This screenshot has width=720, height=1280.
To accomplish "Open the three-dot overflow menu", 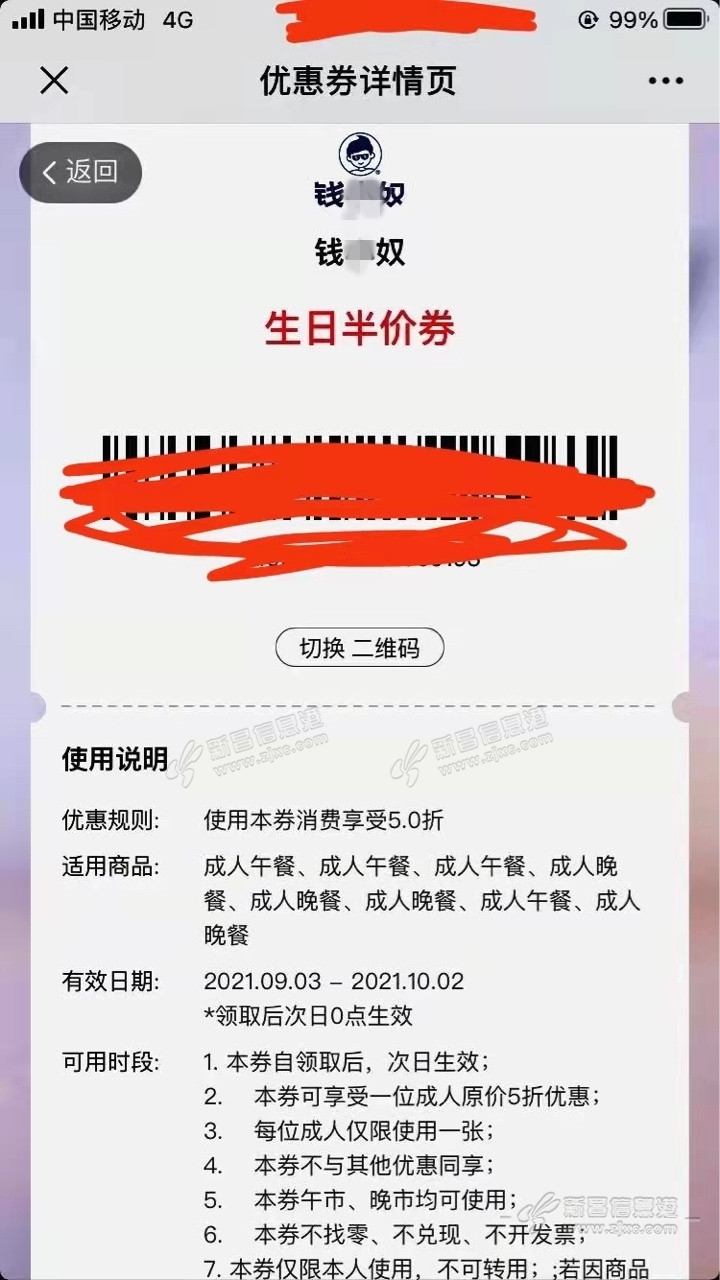I will (x=665, y=81).
